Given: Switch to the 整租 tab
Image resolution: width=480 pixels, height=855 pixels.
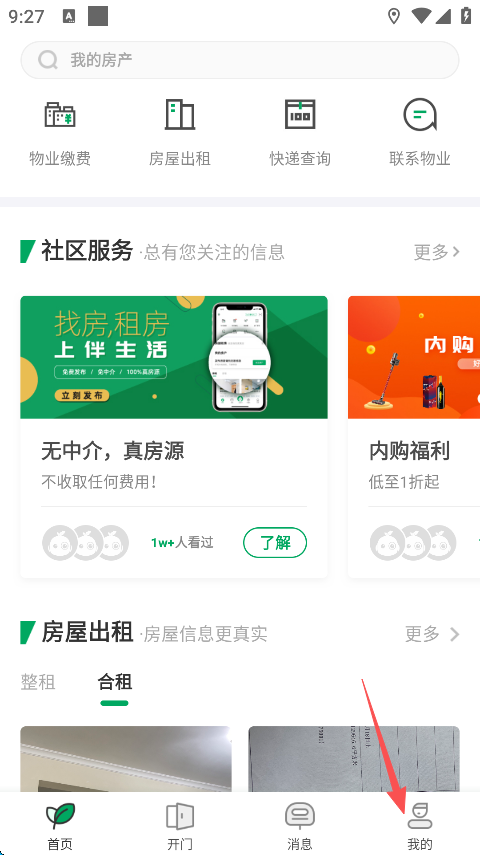Looking at the screenshot, I should coord(38,682).
